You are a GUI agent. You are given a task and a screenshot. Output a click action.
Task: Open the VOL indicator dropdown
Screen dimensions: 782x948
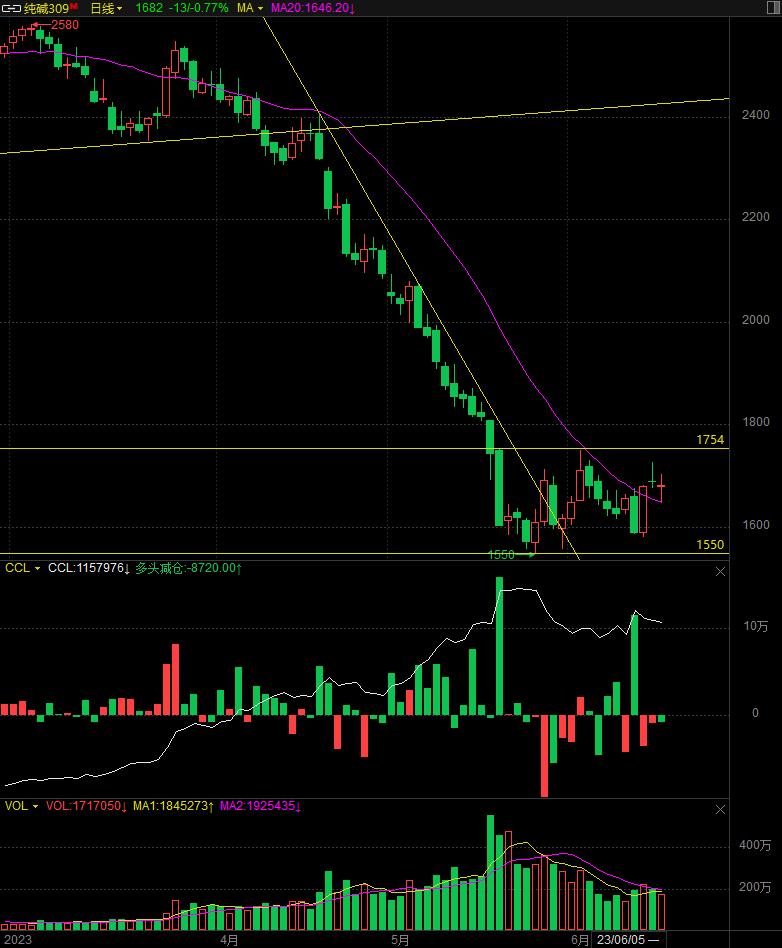(22, 805)
